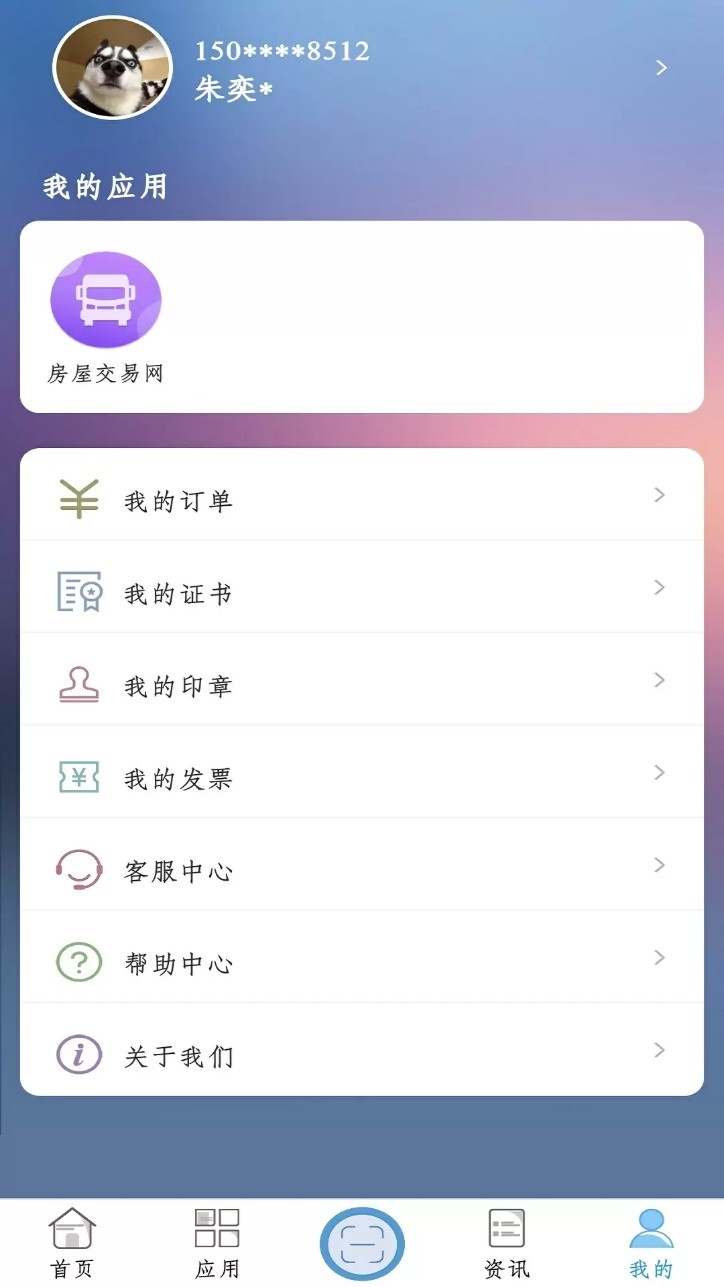
Task: Open the 房屋交易网 application icon
Action: 105,300
